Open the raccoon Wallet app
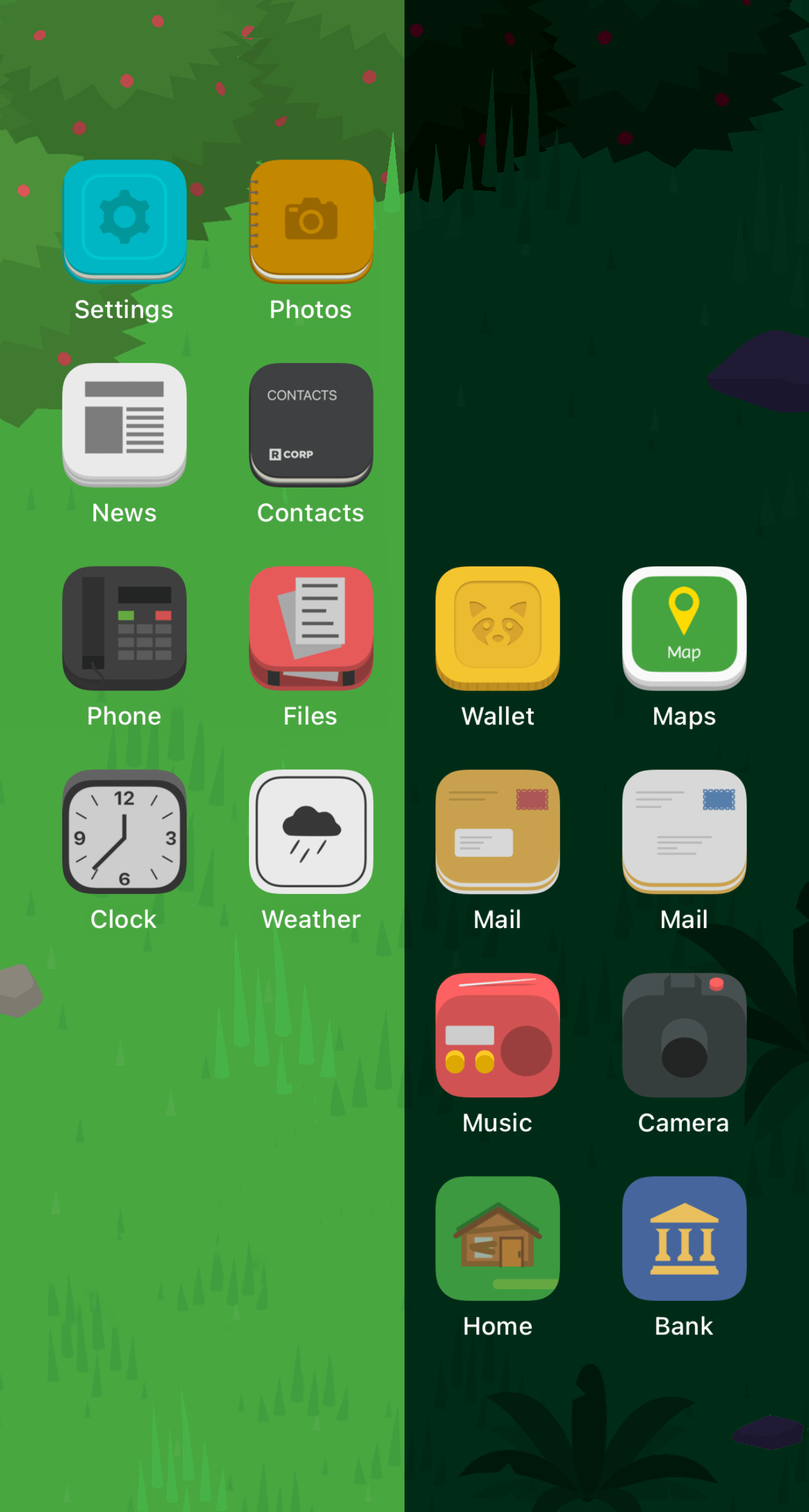This screenshot has width=809, height=1512. (498, 627)
